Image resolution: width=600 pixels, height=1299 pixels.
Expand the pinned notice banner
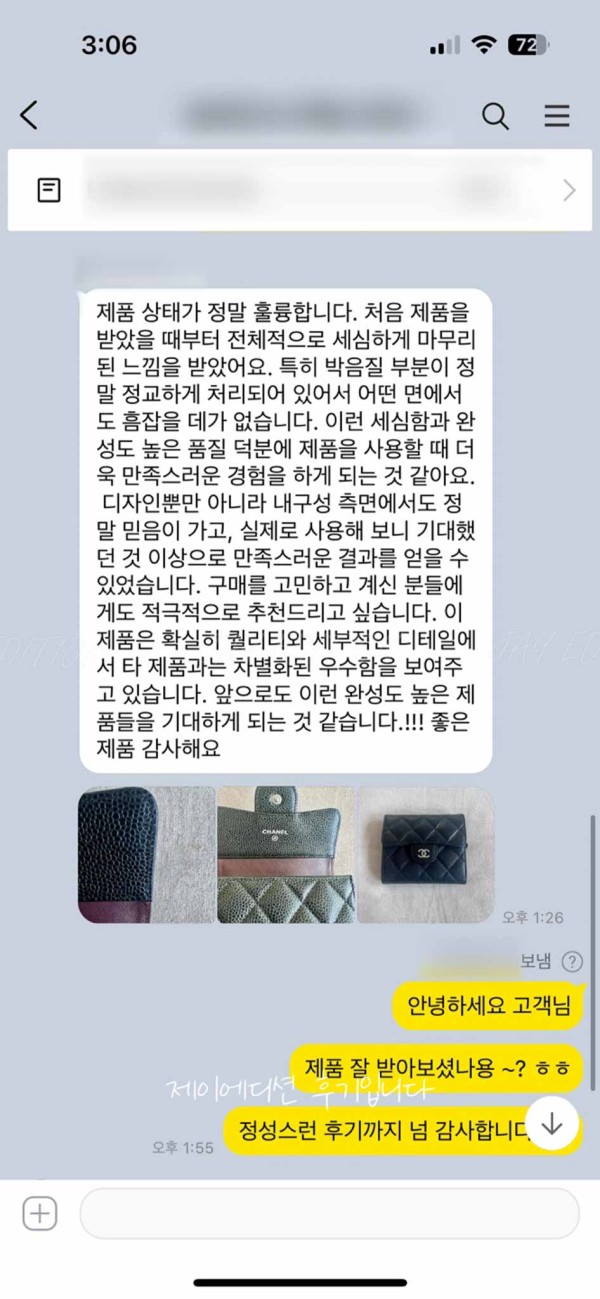[569, 190]
